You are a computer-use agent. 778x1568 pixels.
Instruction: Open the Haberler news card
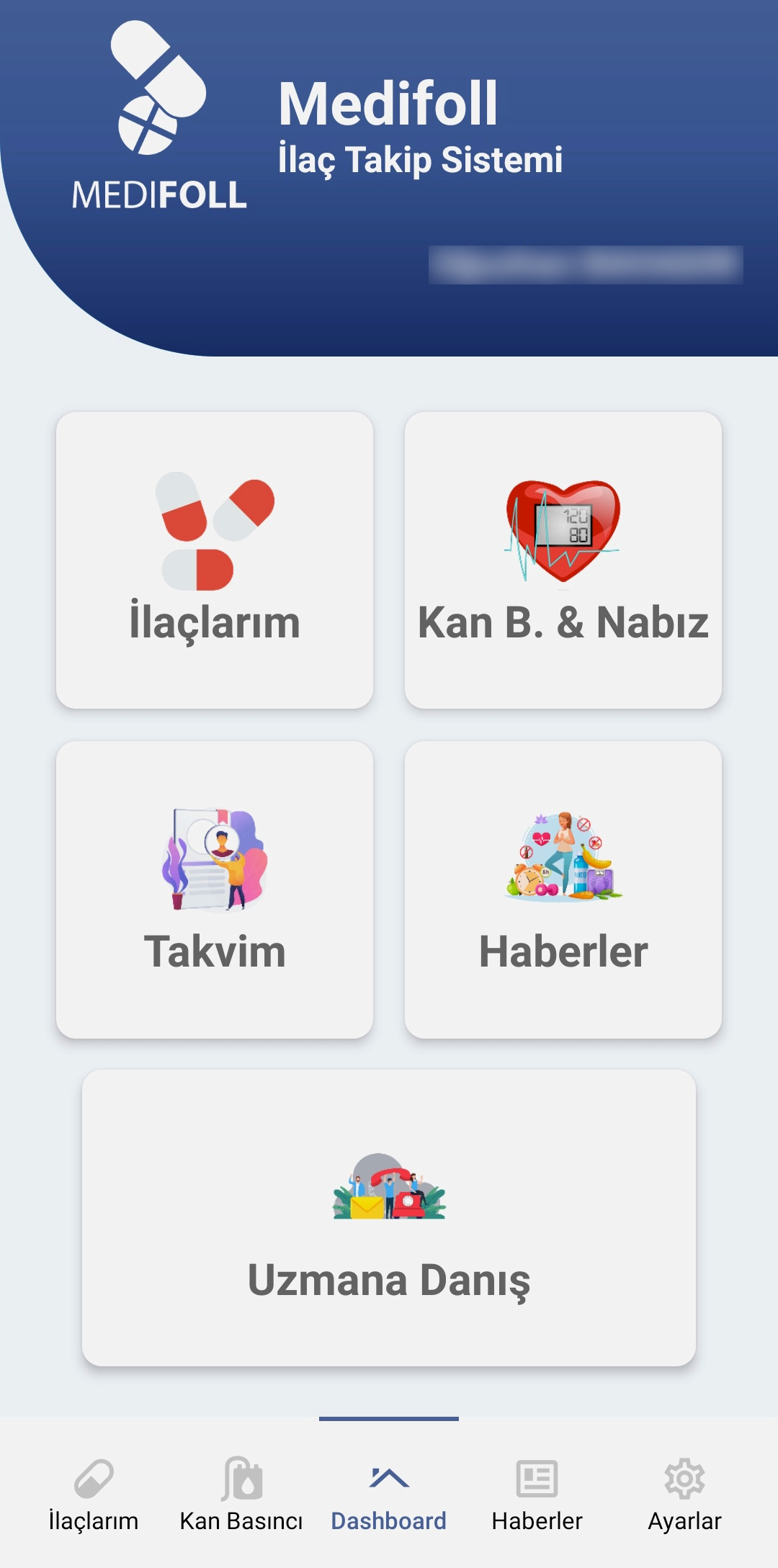563,889
